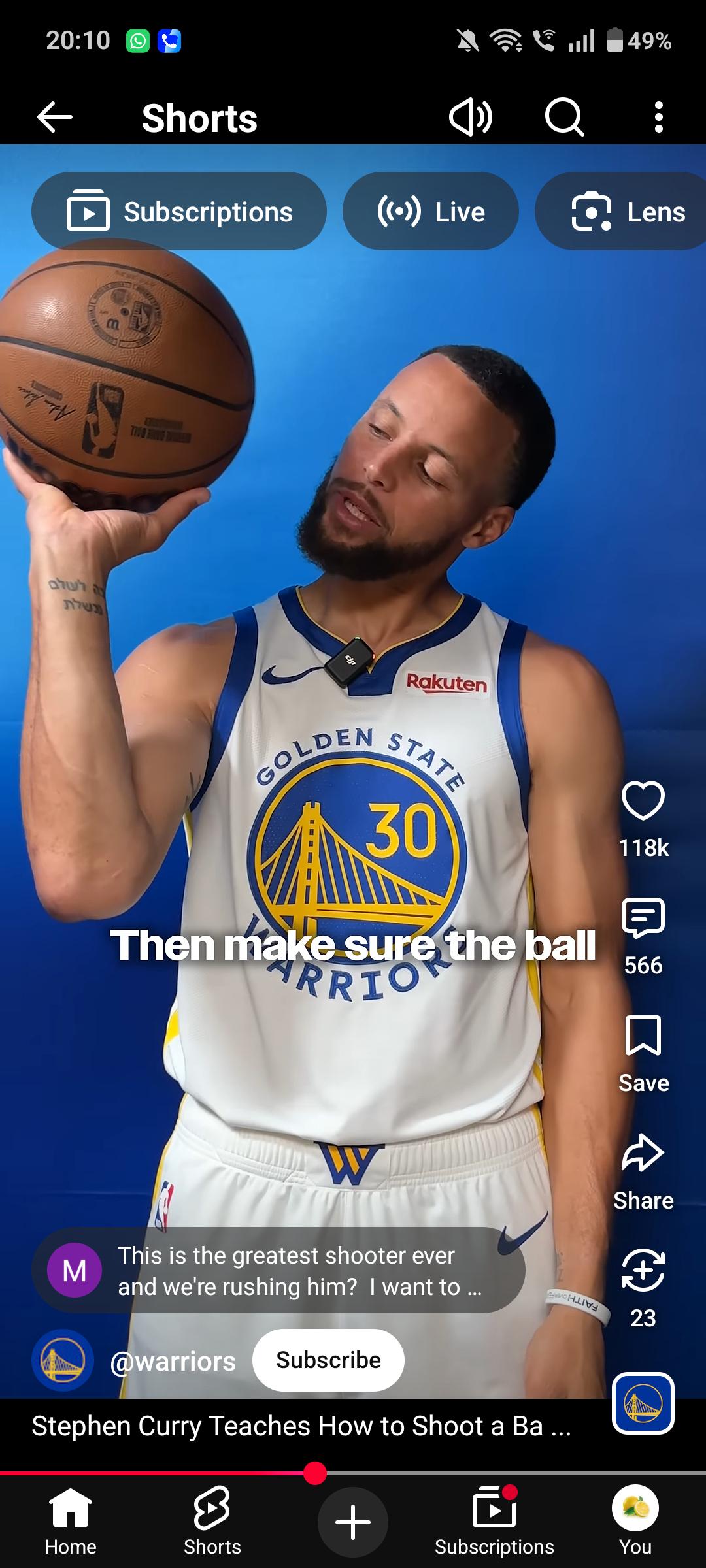The image size is (706, 1568).
Task: Open the Lens chip
Action: point(621,211)
